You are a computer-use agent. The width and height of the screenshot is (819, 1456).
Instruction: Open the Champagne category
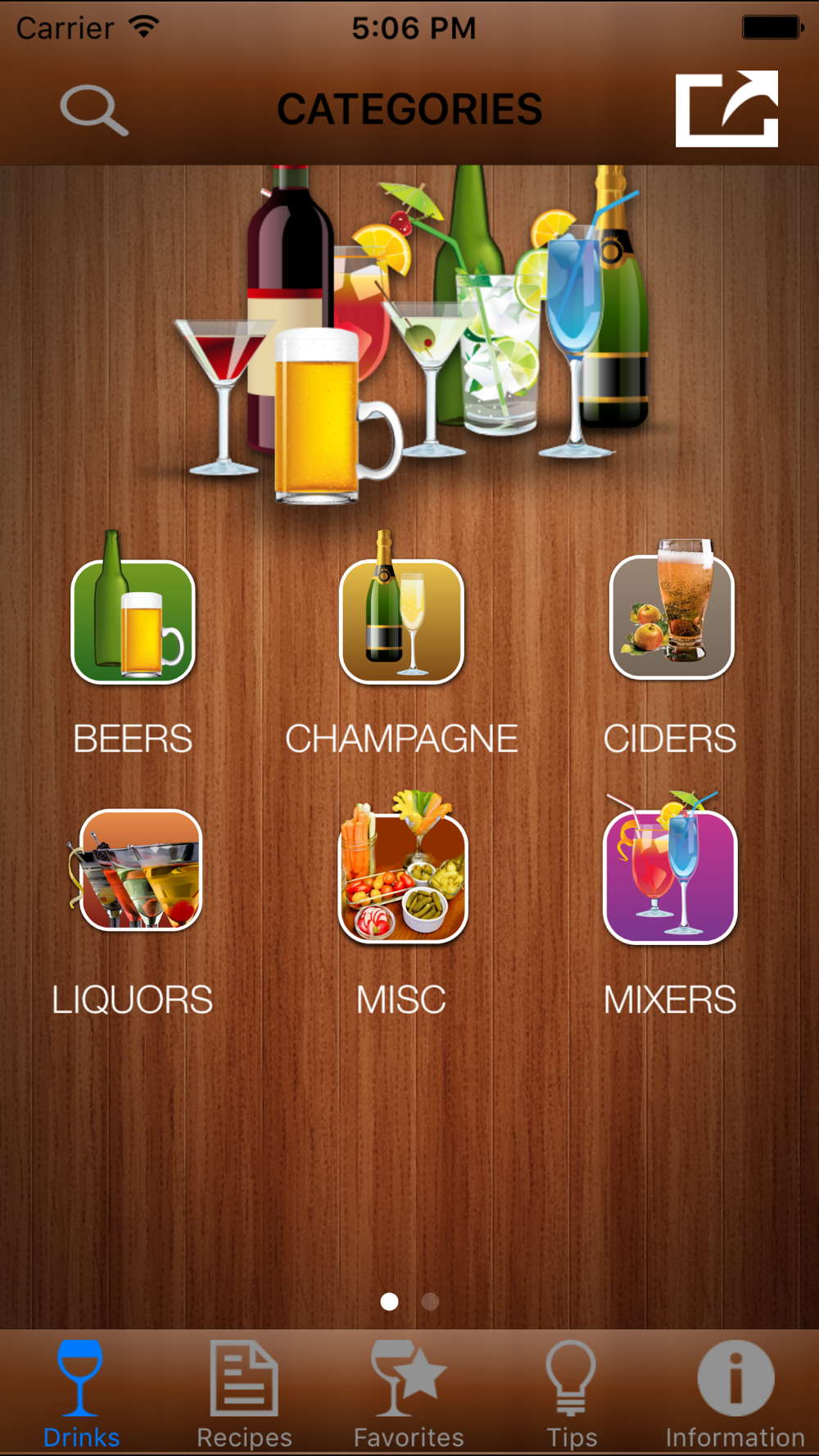tap(401, 622)
